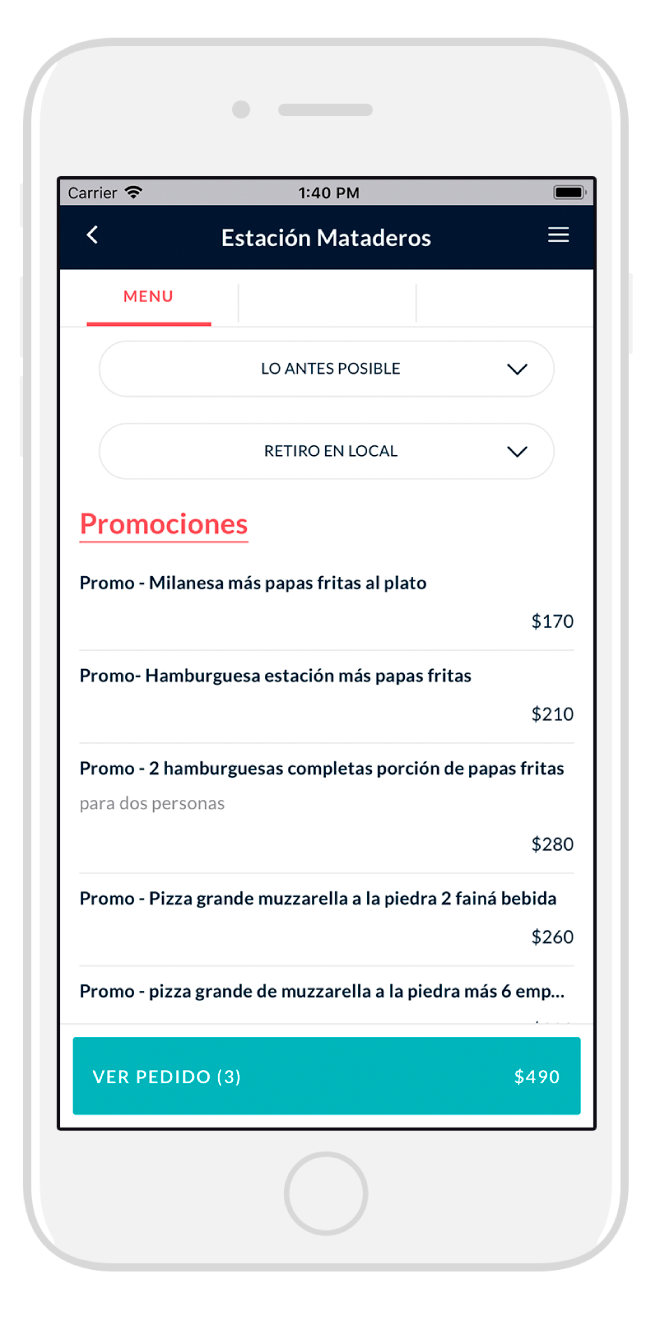Go back using the header arrow
Image resolution: width=649 pixels, height=1323 pixels.
(92, 235)
